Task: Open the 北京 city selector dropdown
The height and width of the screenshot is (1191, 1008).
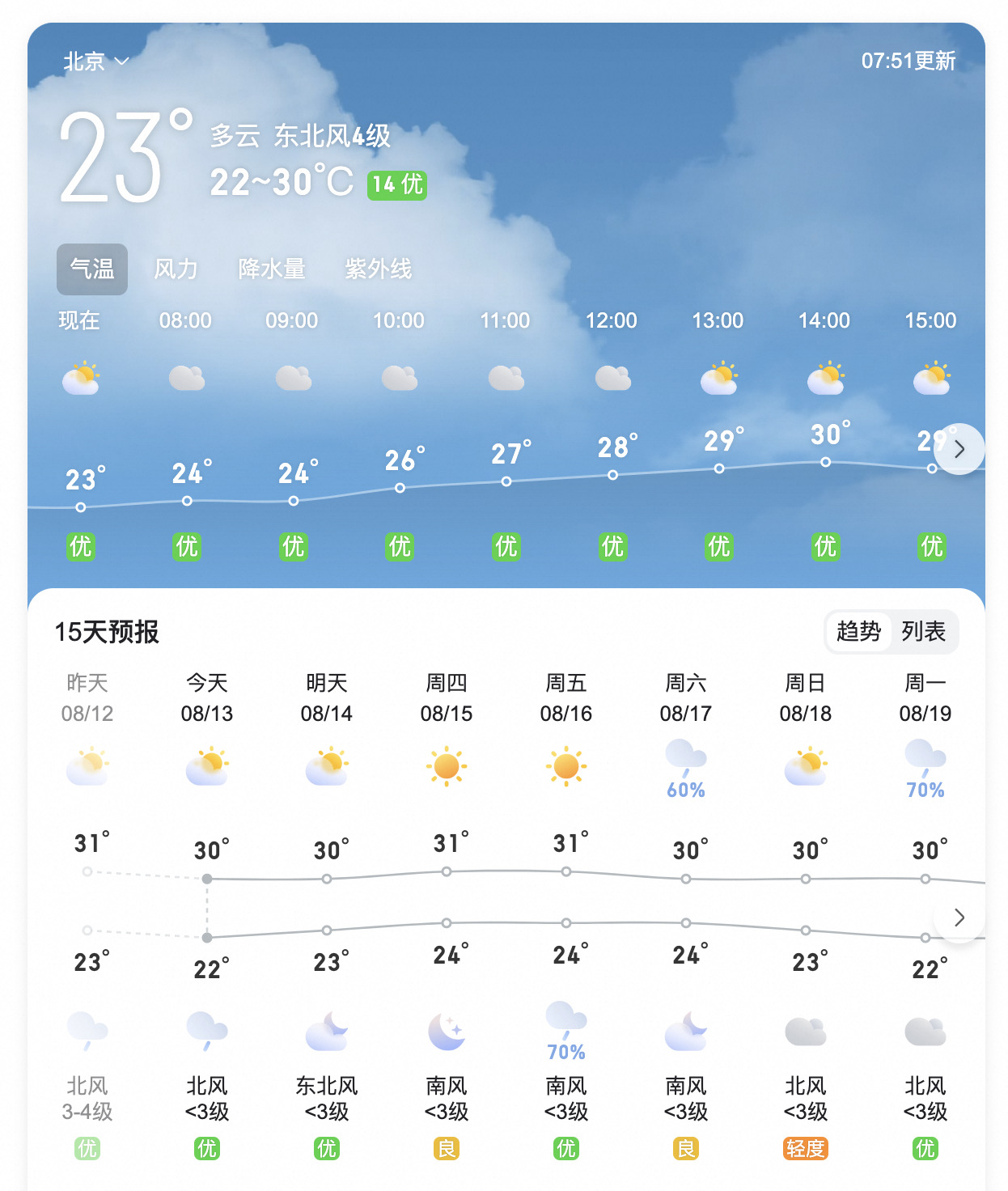Action: point(96,61)
